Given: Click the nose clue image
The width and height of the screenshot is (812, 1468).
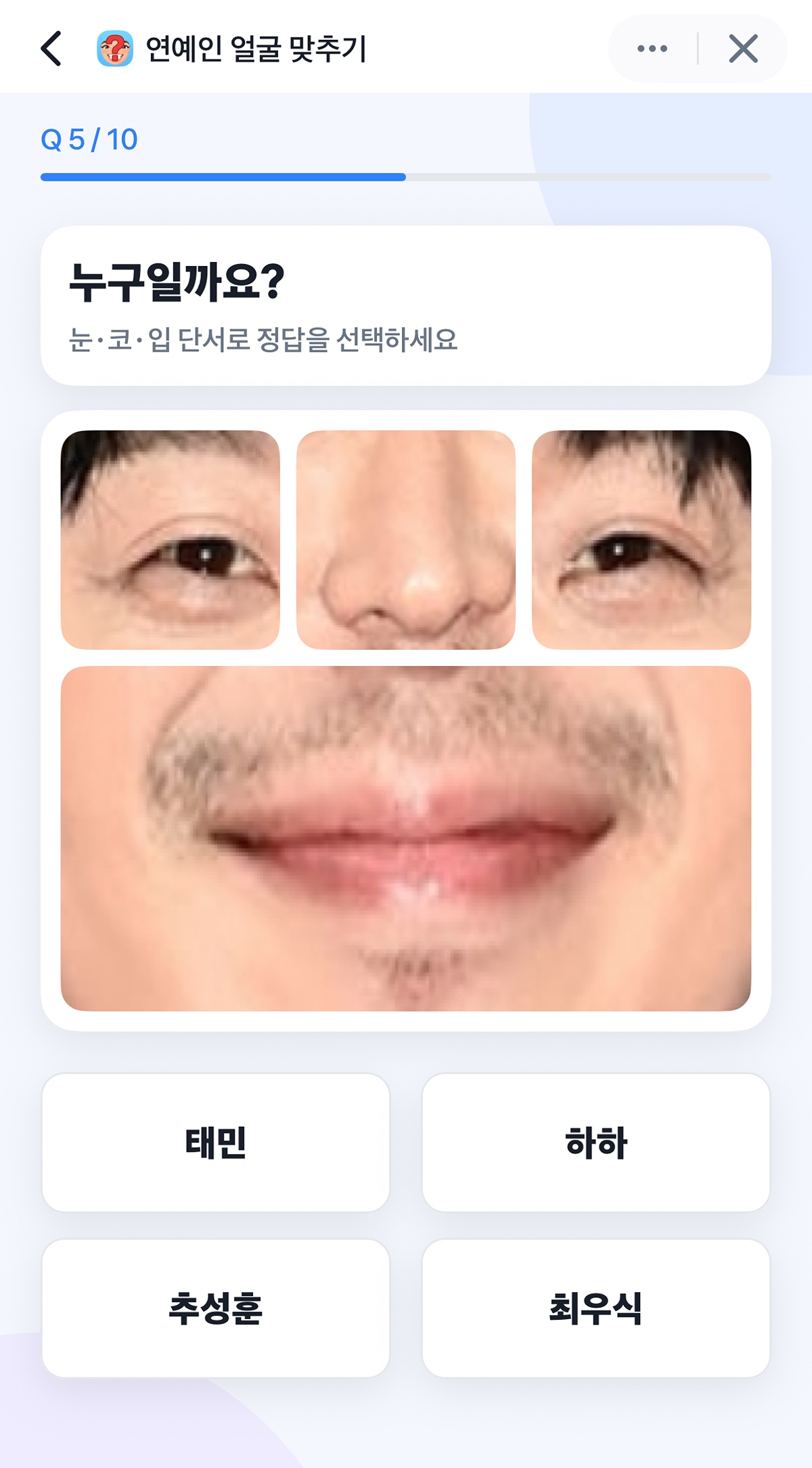Looking at the screenshot, I should click(406, 540).
